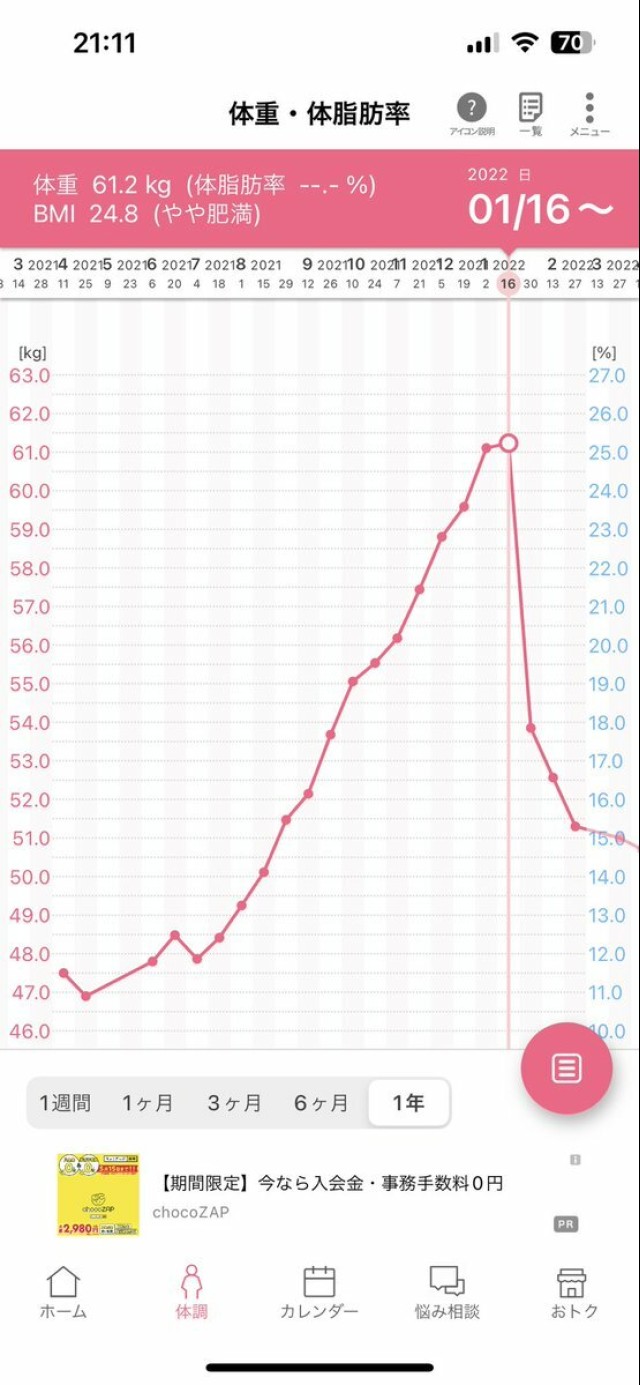
Task: Switch to the おトク tab
Action: pyautogui.click(x=572, y=1292)
